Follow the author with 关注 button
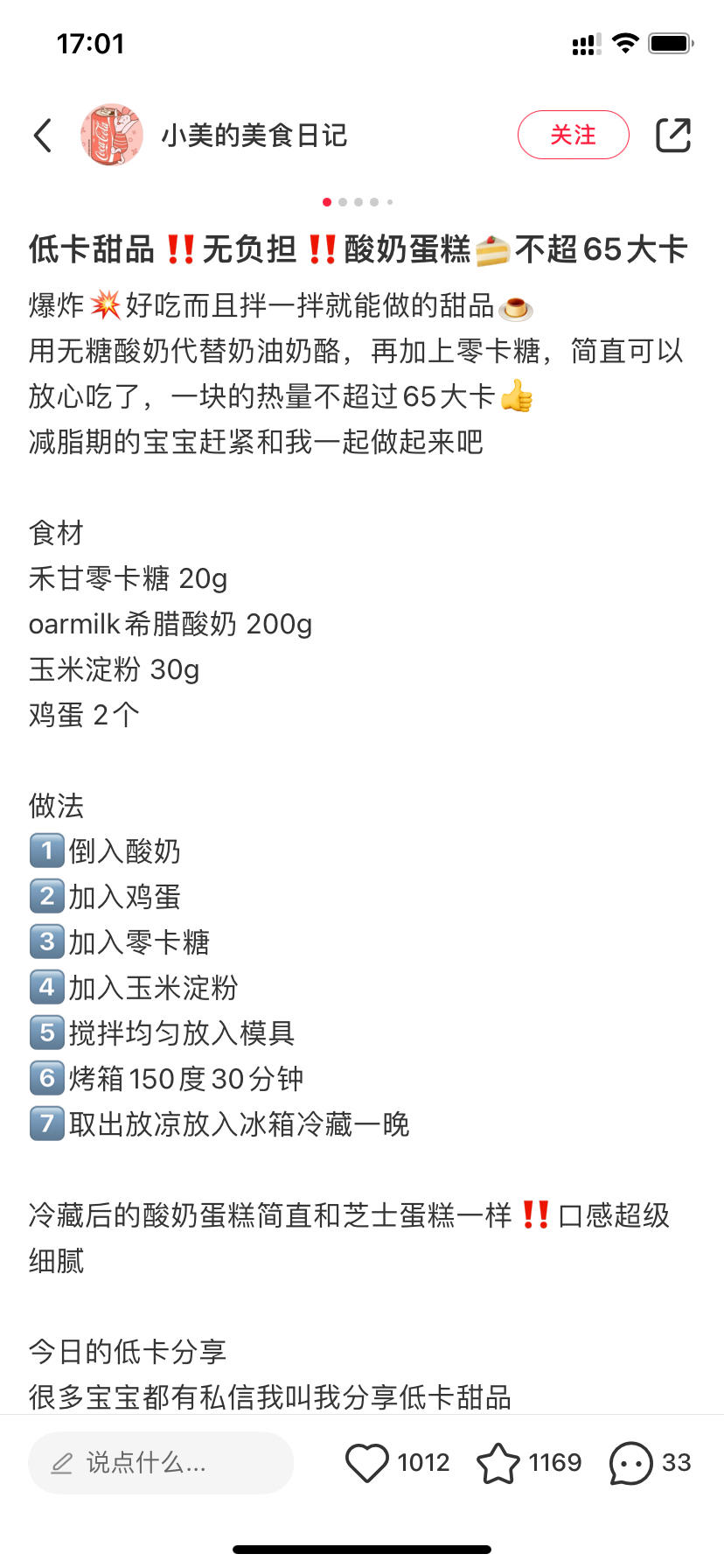This screenshot has width=724, height=1568. click(x=573, y=135)
